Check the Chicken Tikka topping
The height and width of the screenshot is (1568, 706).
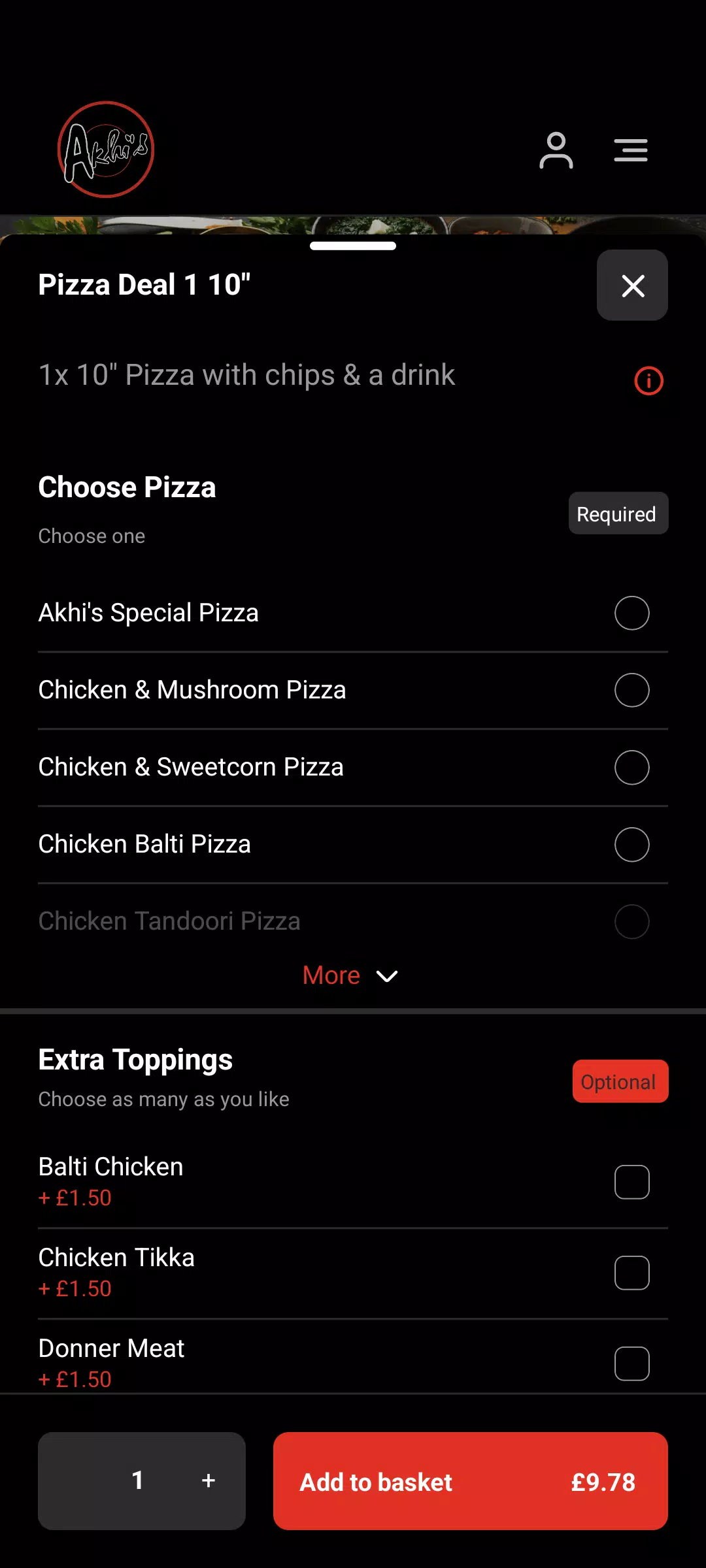[x=631, y=1272]
